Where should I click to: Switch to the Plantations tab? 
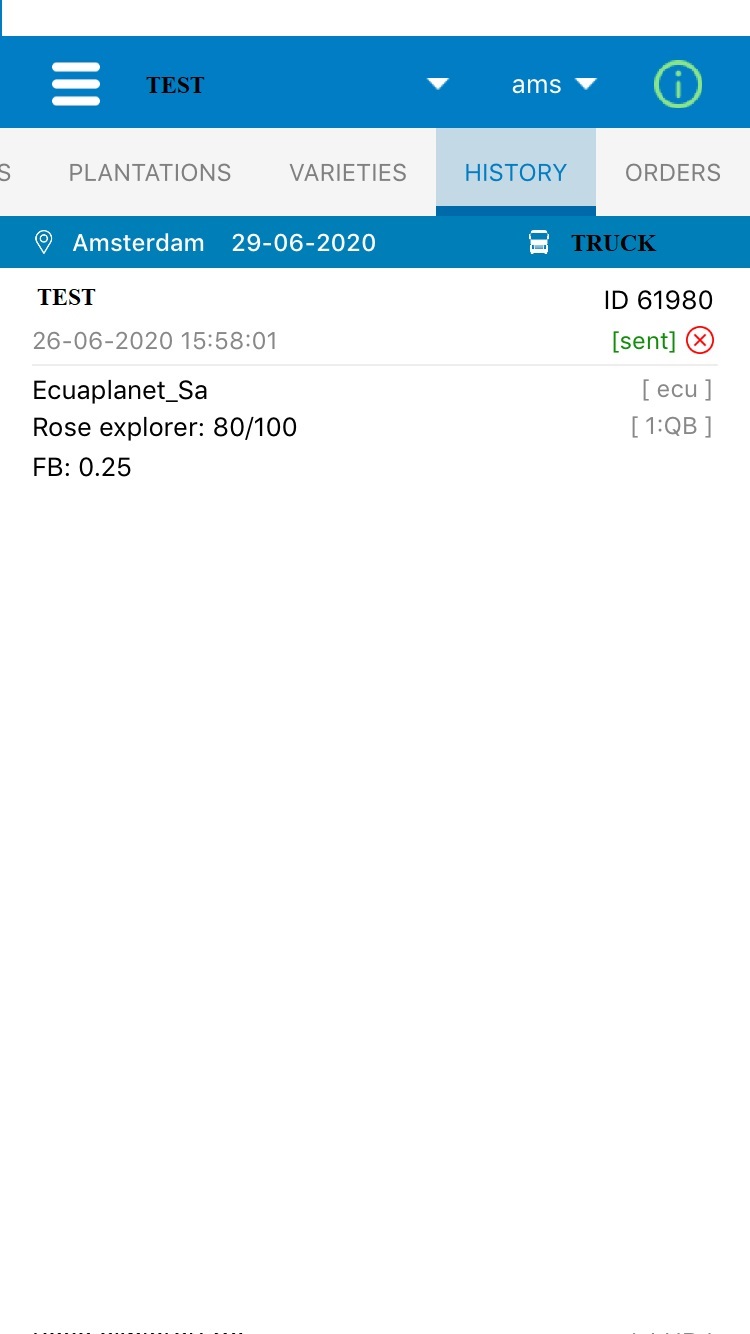150,173
